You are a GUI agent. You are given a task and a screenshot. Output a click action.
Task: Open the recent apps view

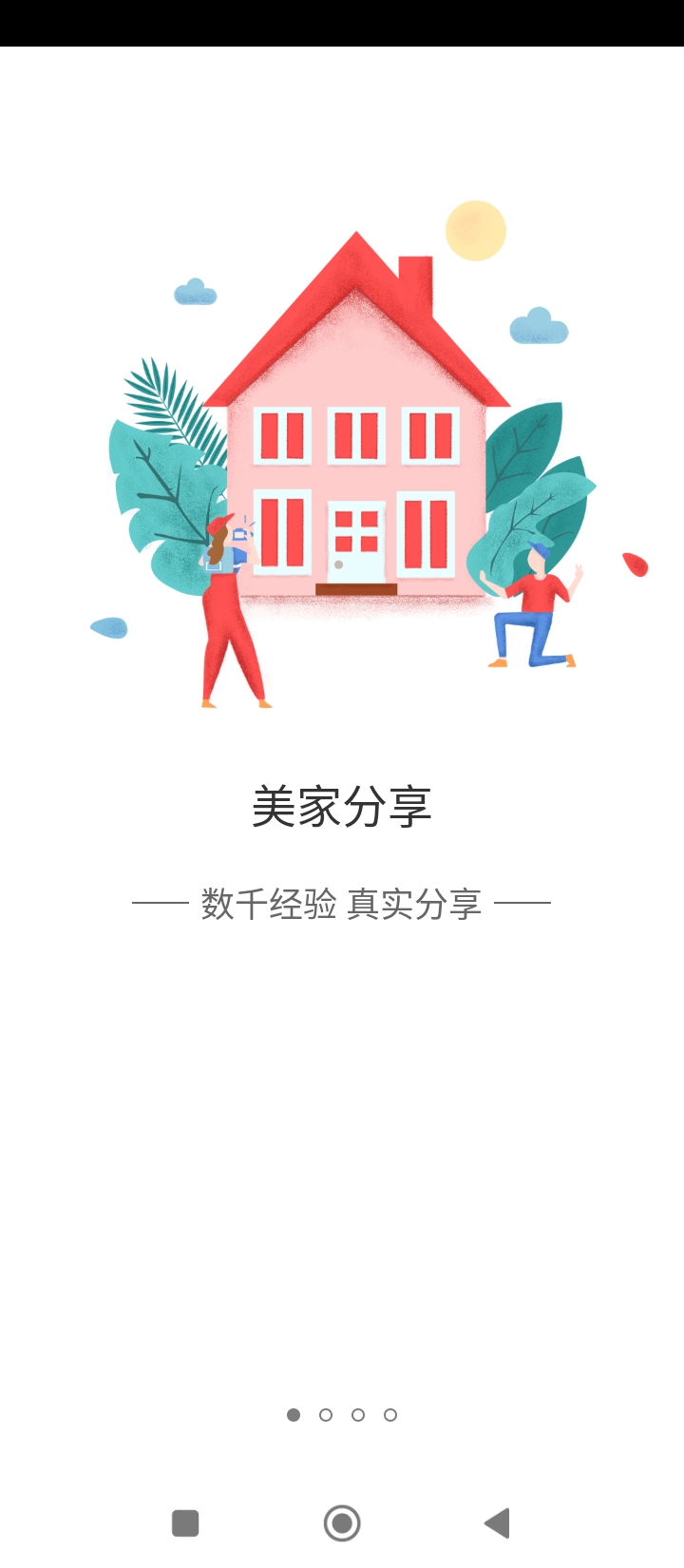tap(185, 1523)
